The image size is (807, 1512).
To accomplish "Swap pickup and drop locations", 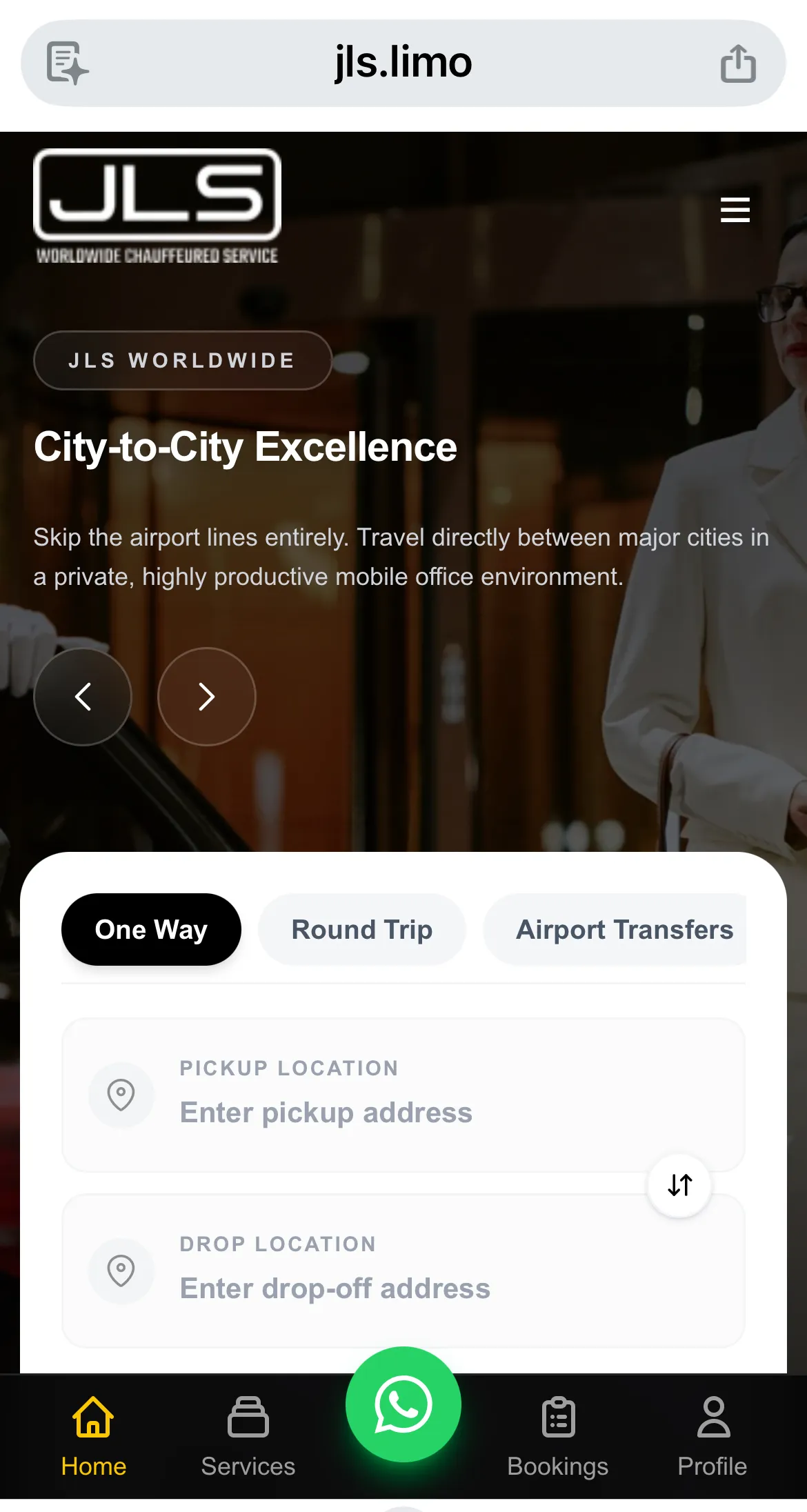I will 679,1185.
